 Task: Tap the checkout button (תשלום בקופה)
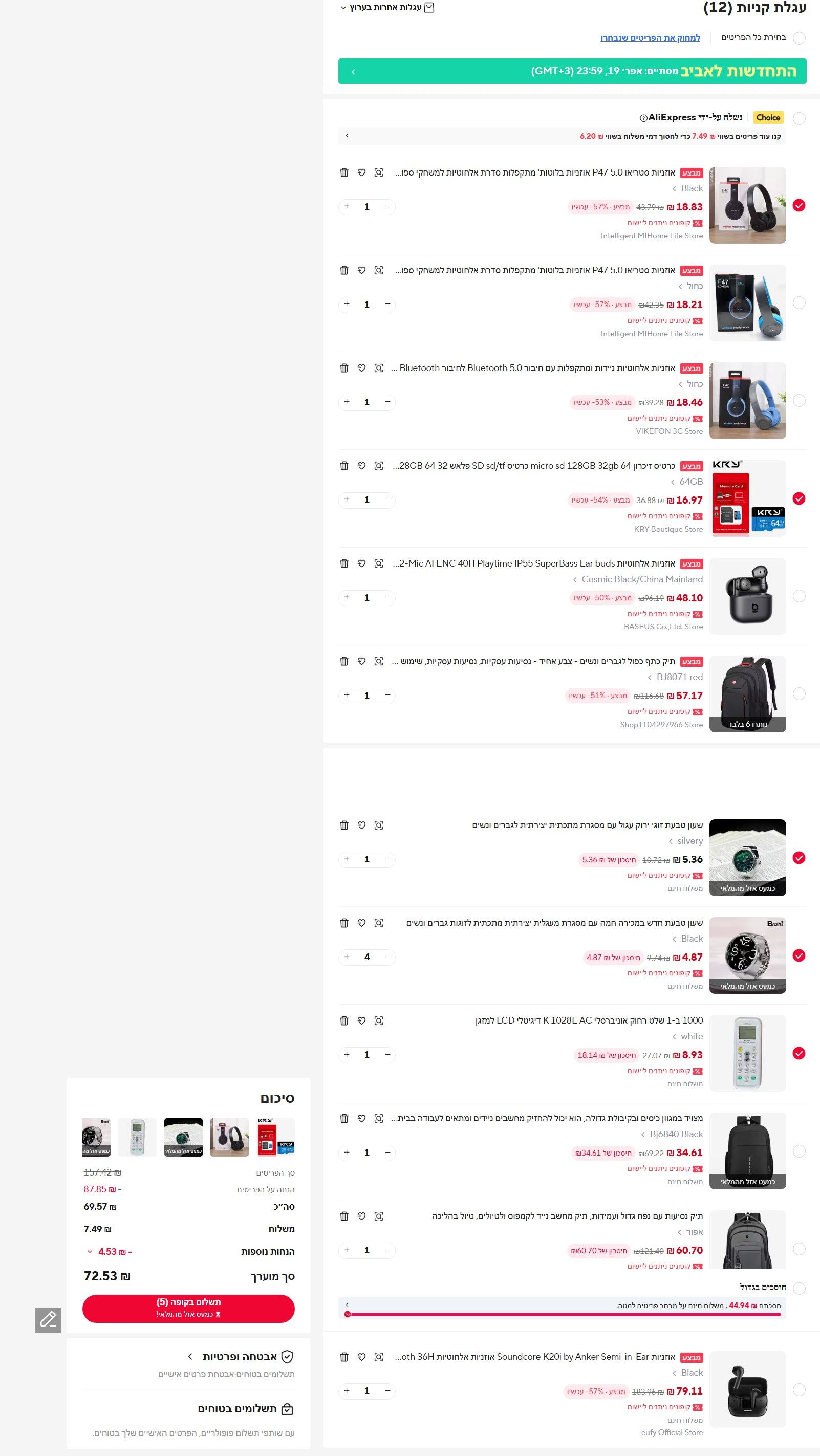tap(188, 1308)
